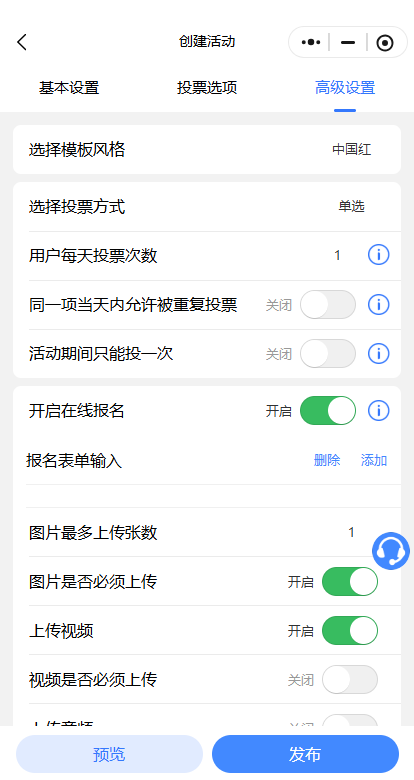
Task: Switch to the 基本设置 tab
Action: tap(69, 88)
